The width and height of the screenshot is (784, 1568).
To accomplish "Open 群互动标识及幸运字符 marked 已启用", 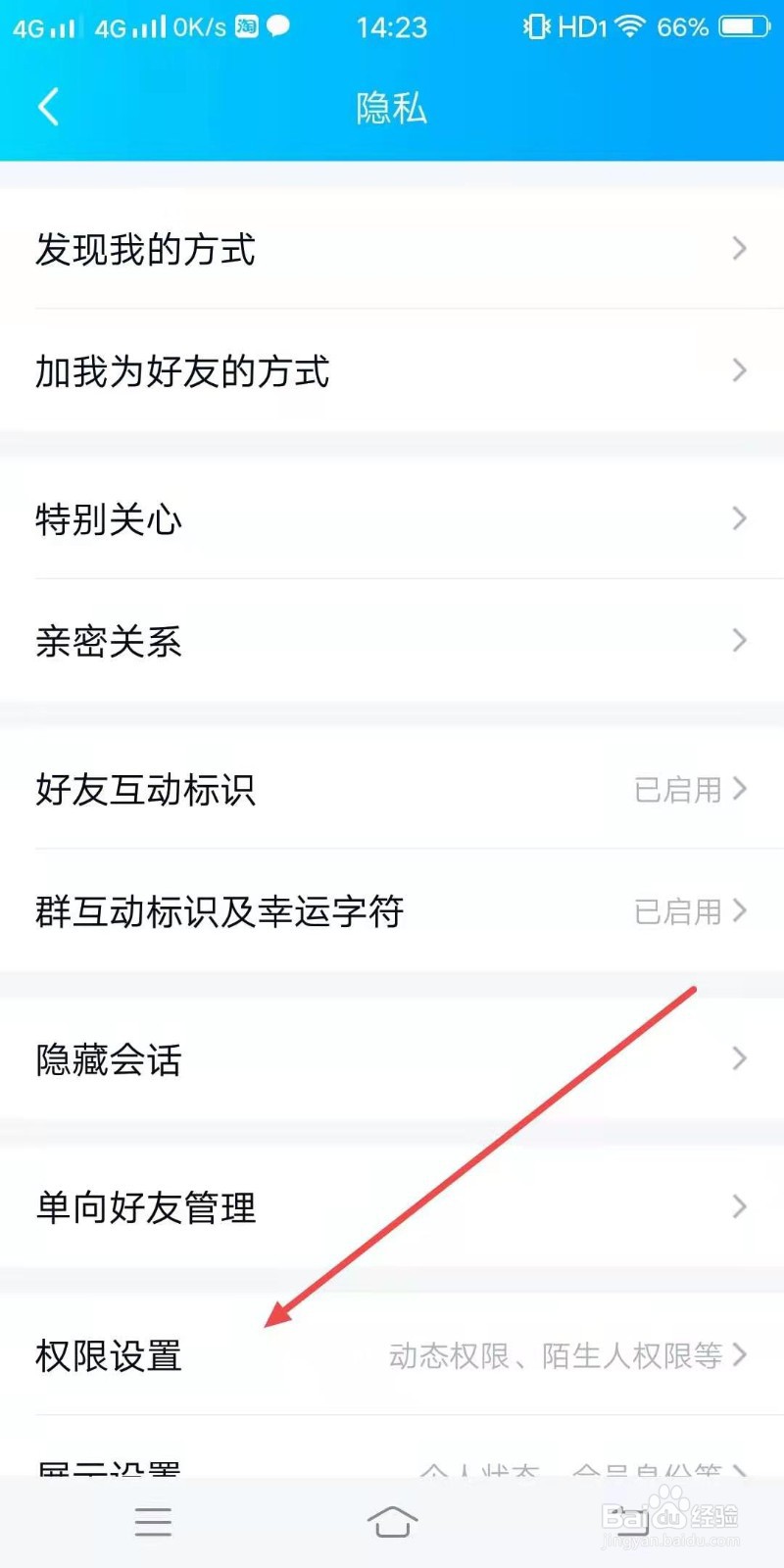I will [x=392, y=910].
